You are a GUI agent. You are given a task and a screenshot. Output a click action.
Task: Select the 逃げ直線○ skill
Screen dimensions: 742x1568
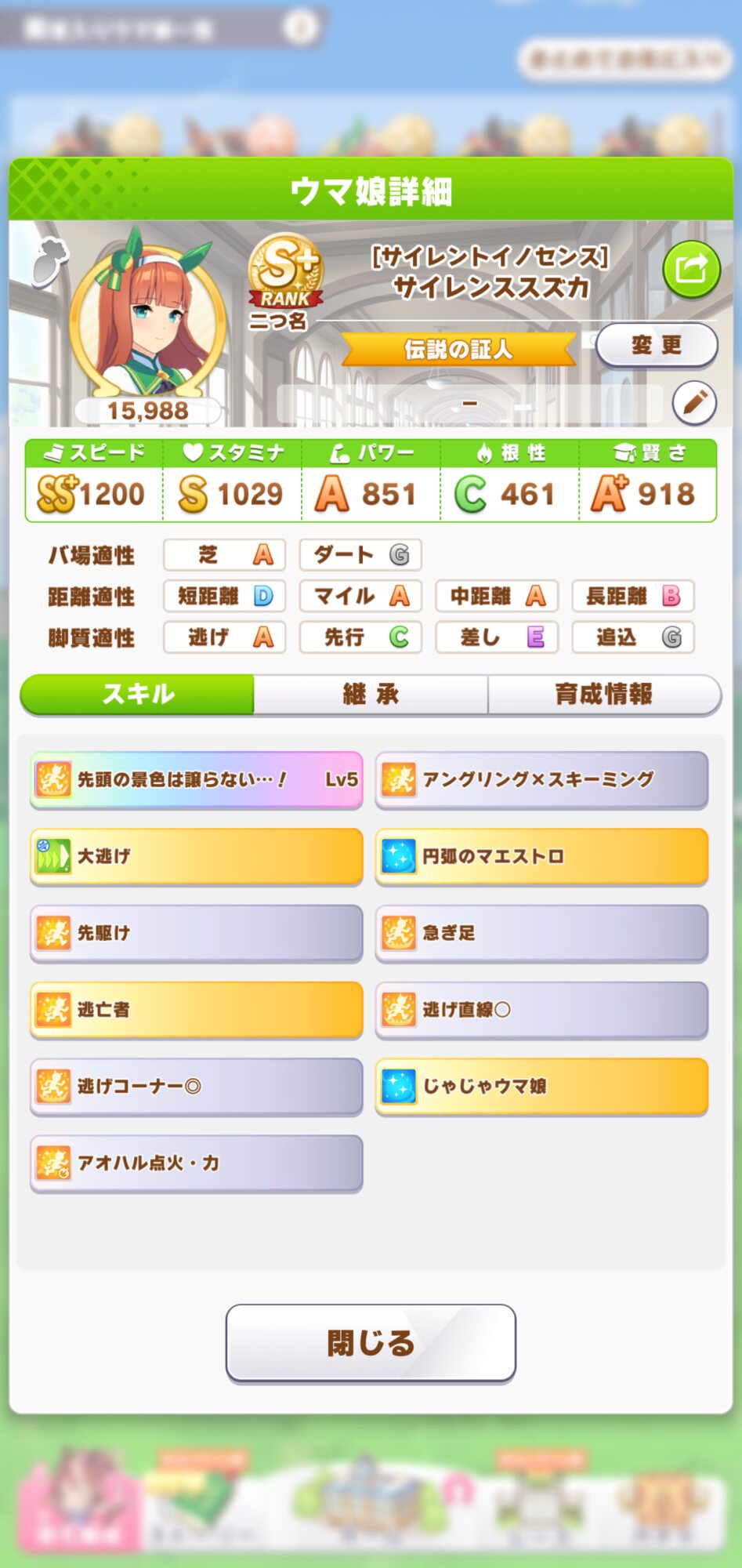point(541,1010)
